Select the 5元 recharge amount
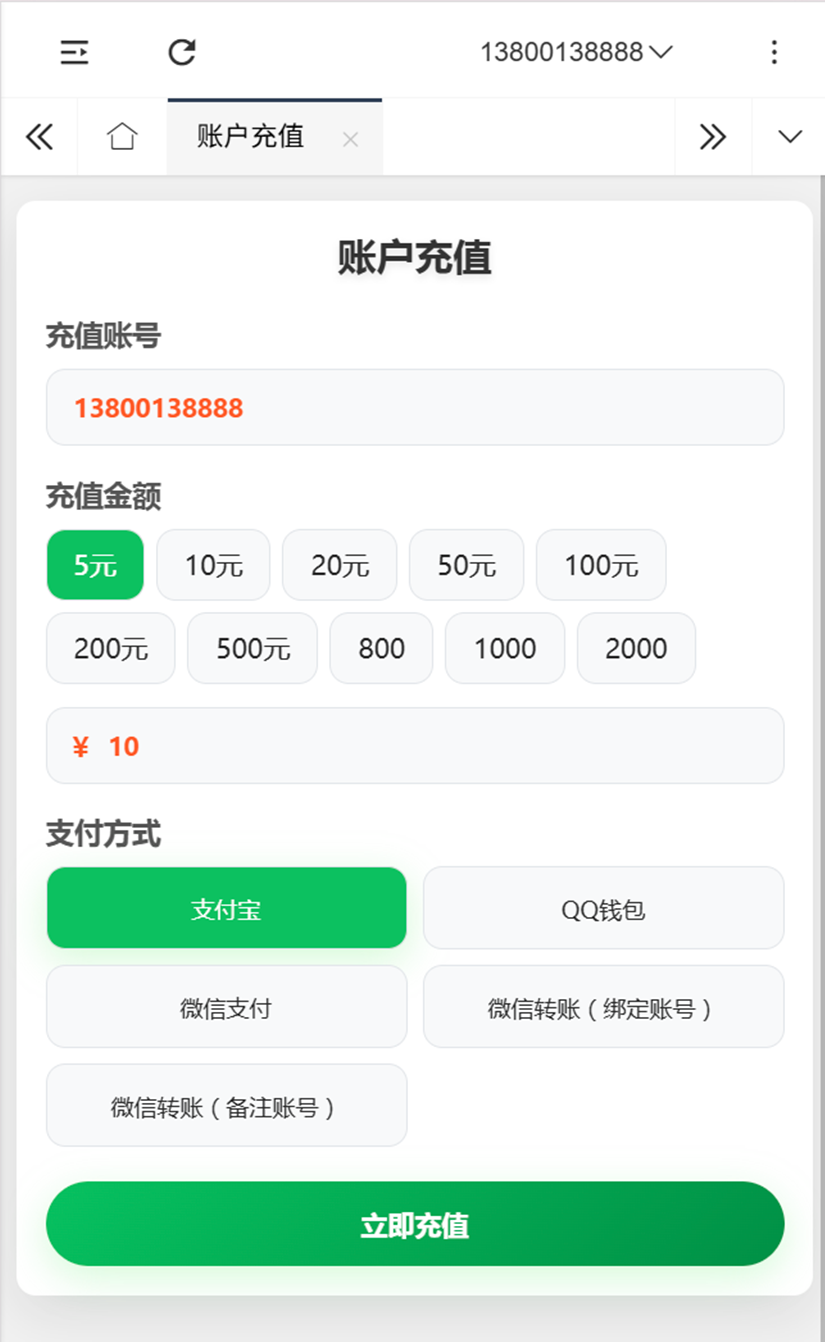Image resolution: width=825 pixels, height=1342 pixels. pos(94,565)
